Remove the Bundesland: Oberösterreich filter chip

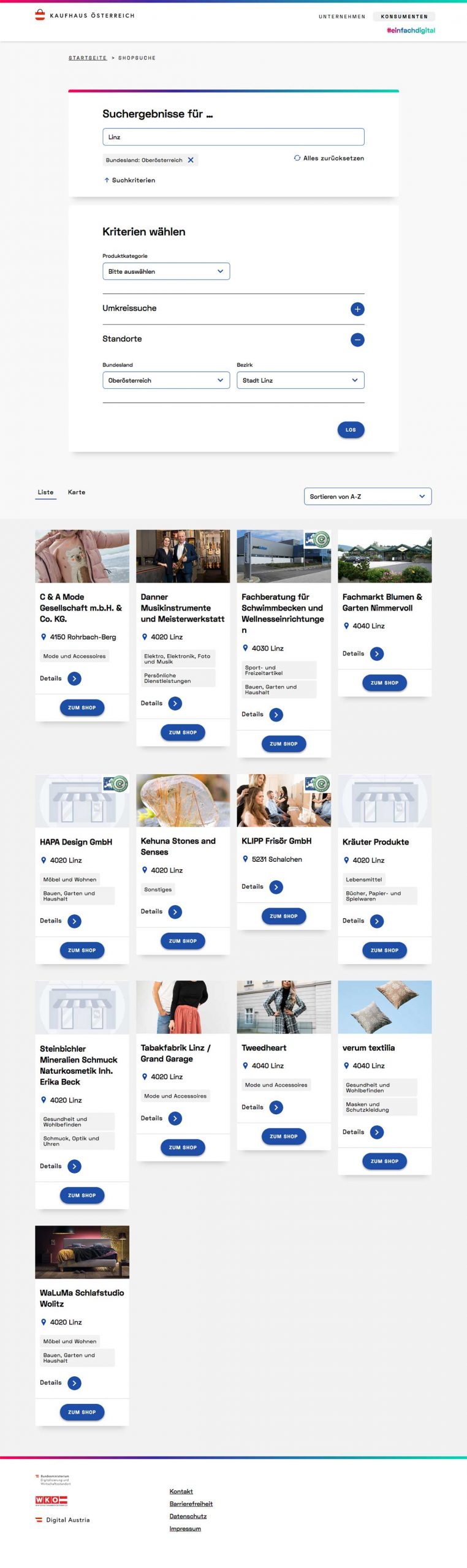(191, 160)
